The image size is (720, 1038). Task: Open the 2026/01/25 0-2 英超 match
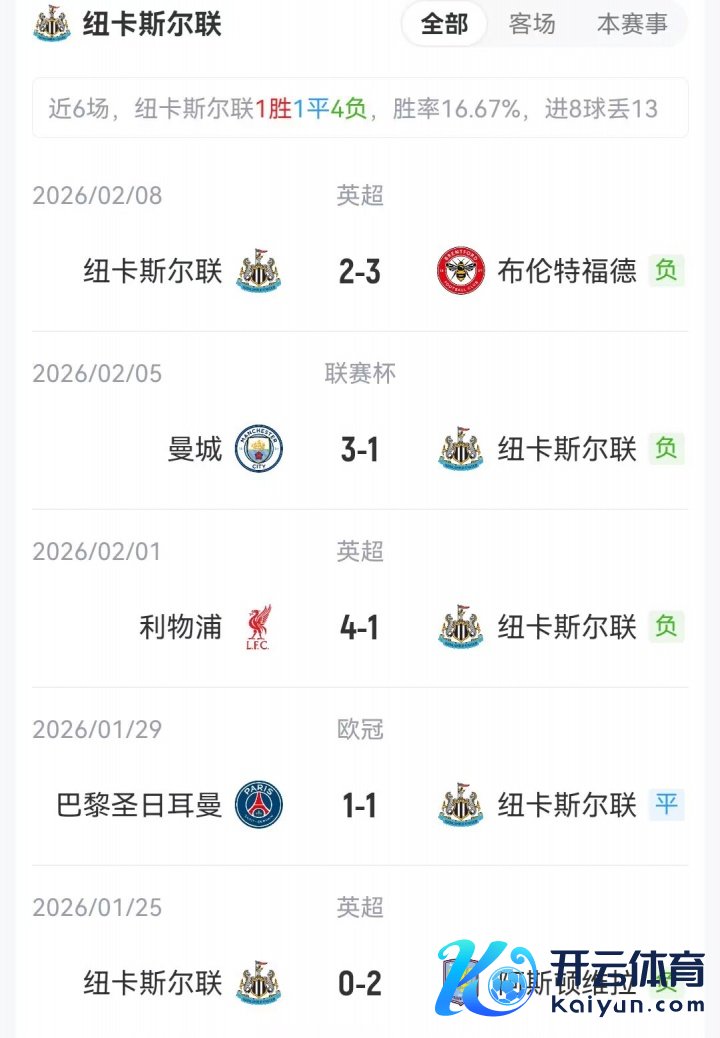pyautogui.click(x=360, y=983)
